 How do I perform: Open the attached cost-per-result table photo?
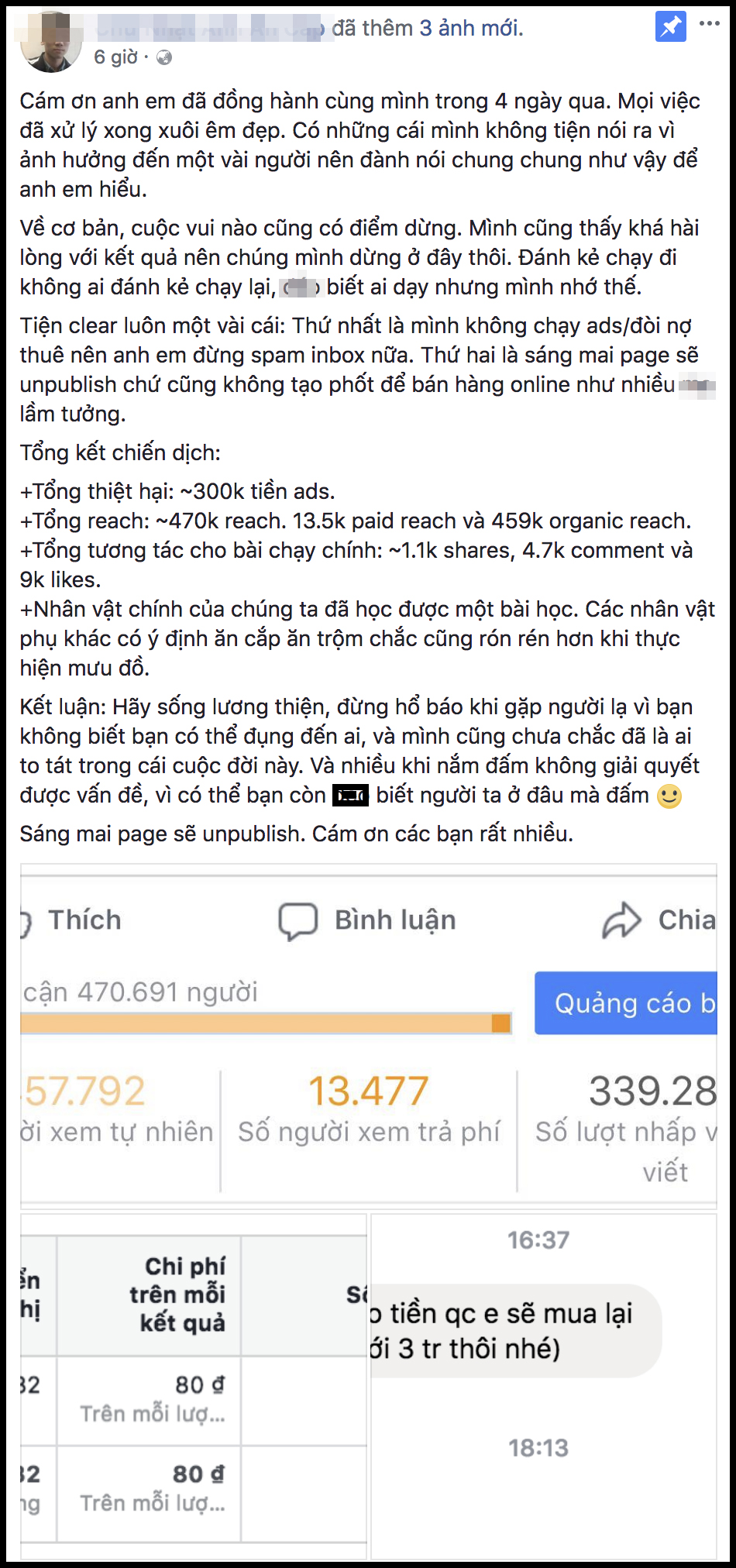pyautogui.click(x=193, y=1385)
